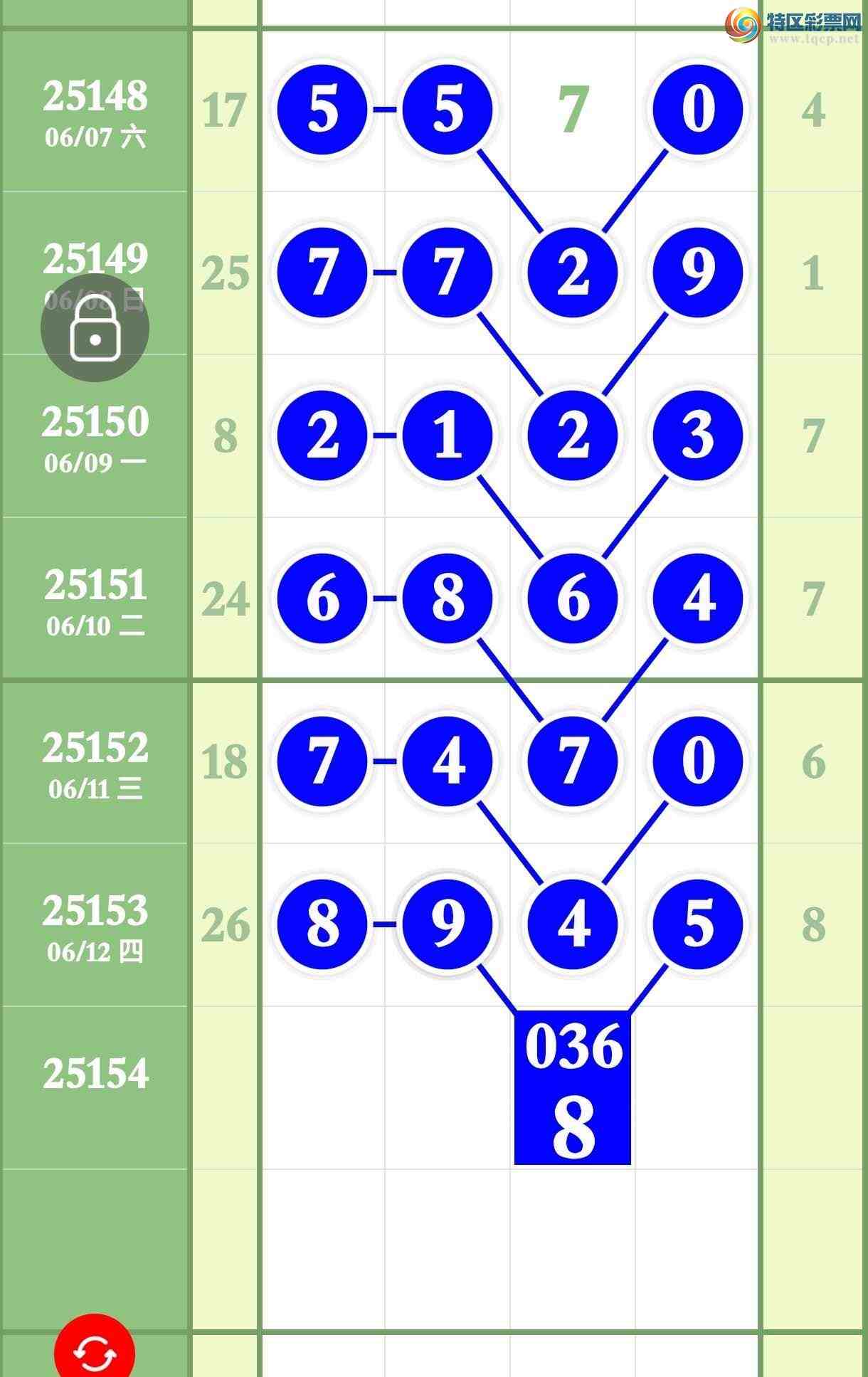Screen dimensions: 868x1377
Task: Tap the floating lock icon
Action: pos(95,328)
